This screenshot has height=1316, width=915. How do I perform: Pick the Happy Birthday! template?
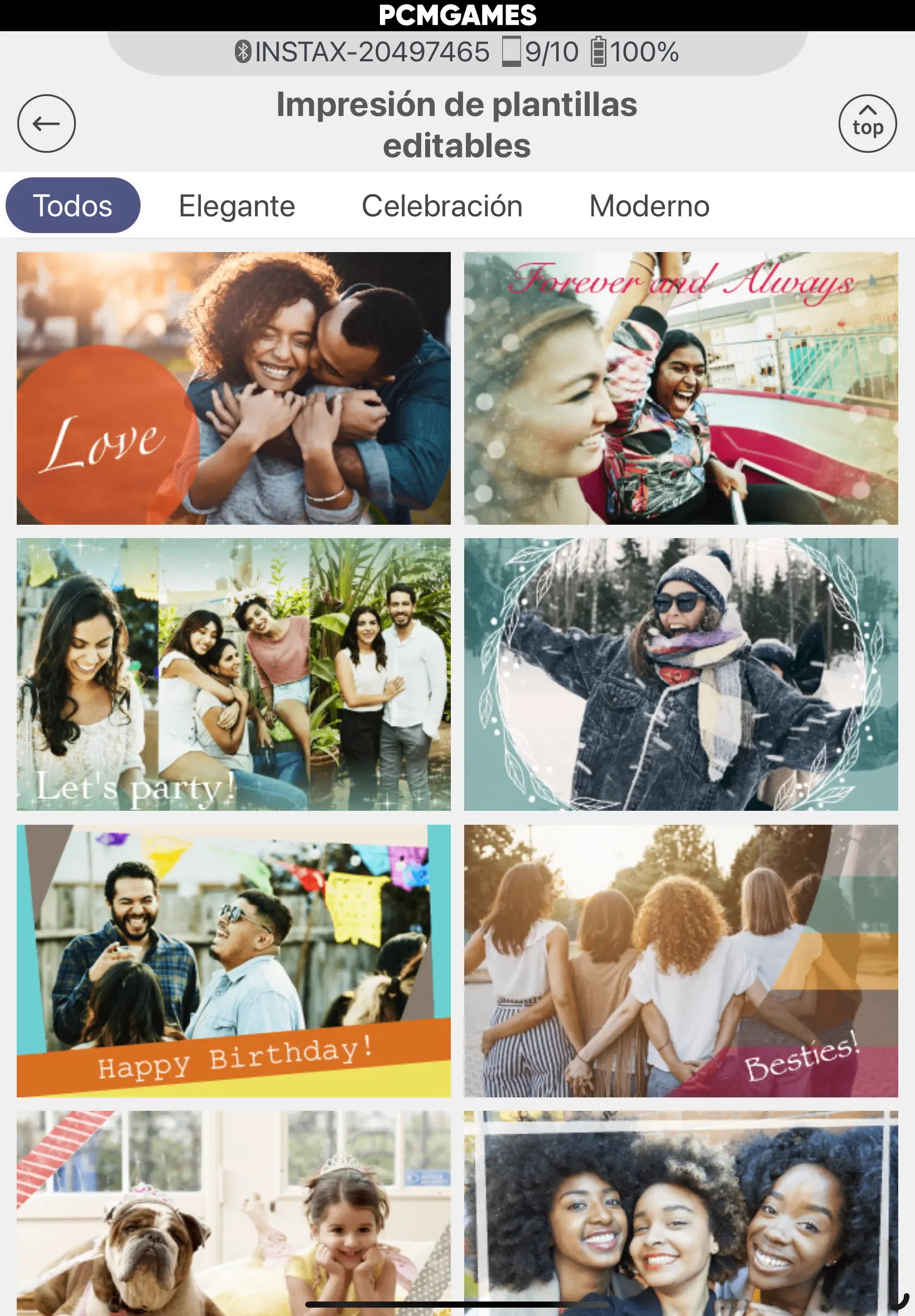point(233,960)
